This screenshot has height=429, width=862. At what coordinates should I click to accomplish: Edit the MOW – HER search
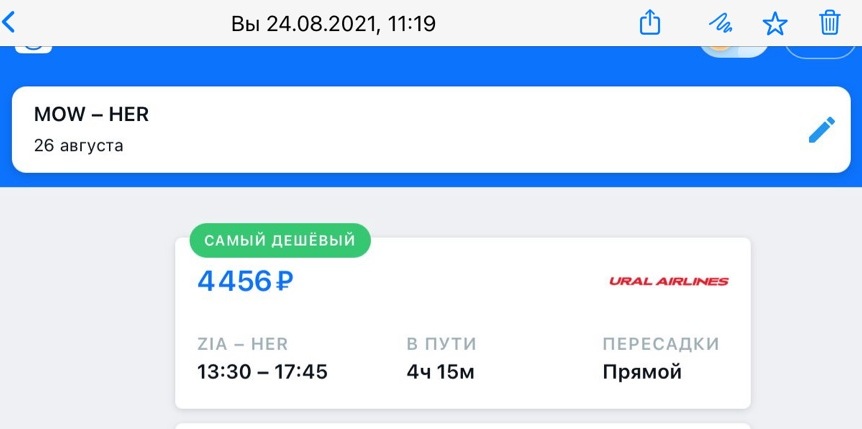821,130
